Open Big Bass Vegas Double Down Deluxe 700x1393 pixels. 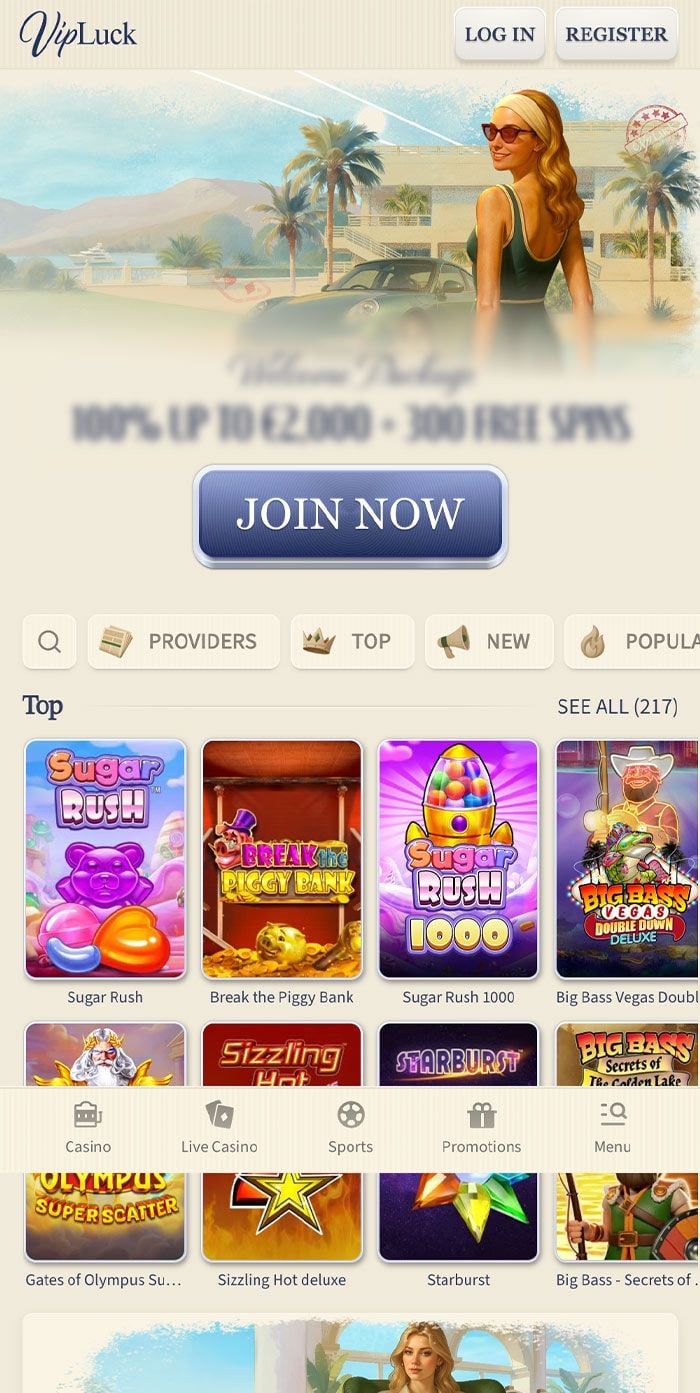pyautogui.click(x=628, y=859)
